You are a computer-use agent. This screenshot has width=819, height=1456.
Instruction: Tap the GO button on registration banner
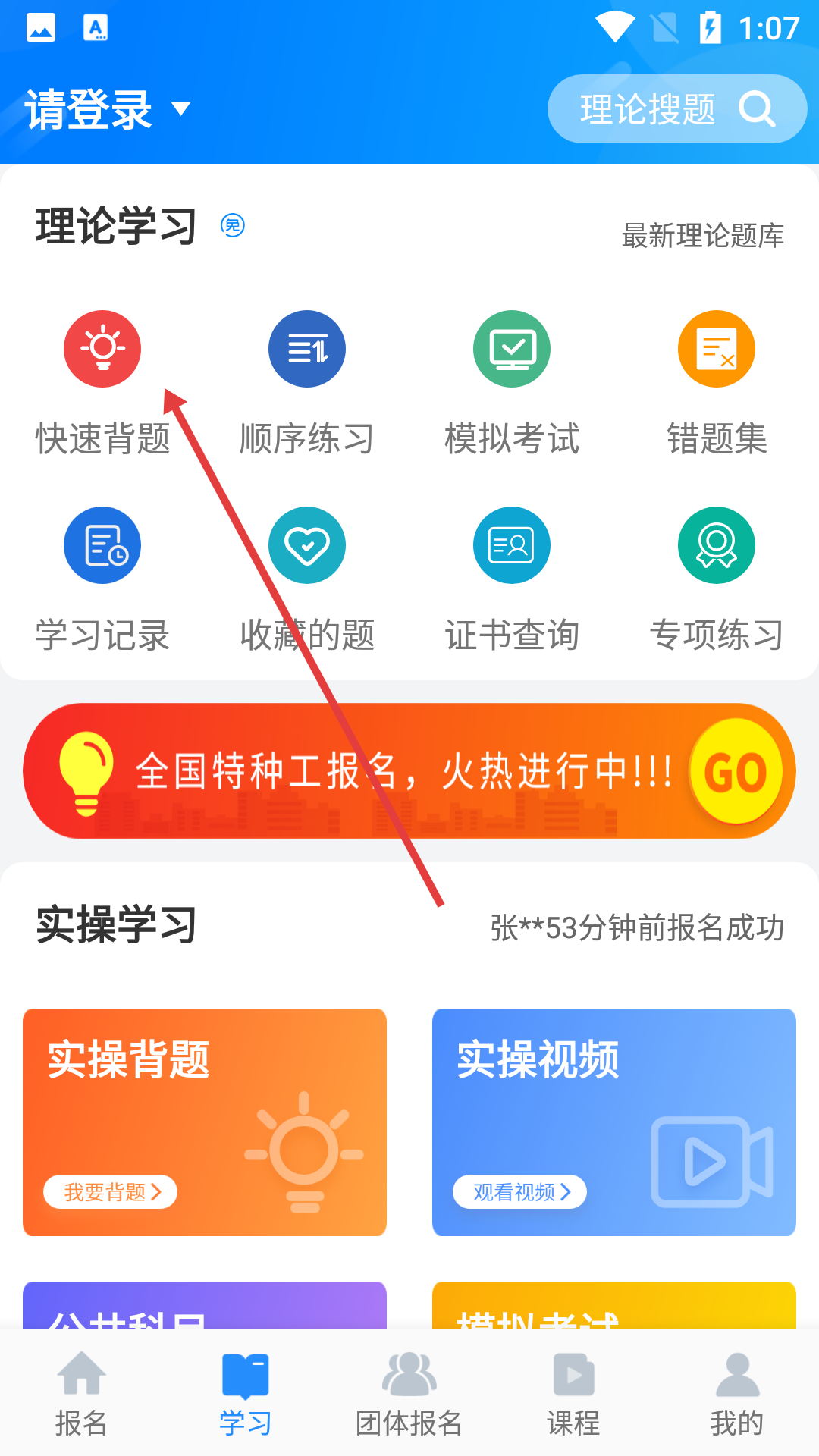pos(736,771)
